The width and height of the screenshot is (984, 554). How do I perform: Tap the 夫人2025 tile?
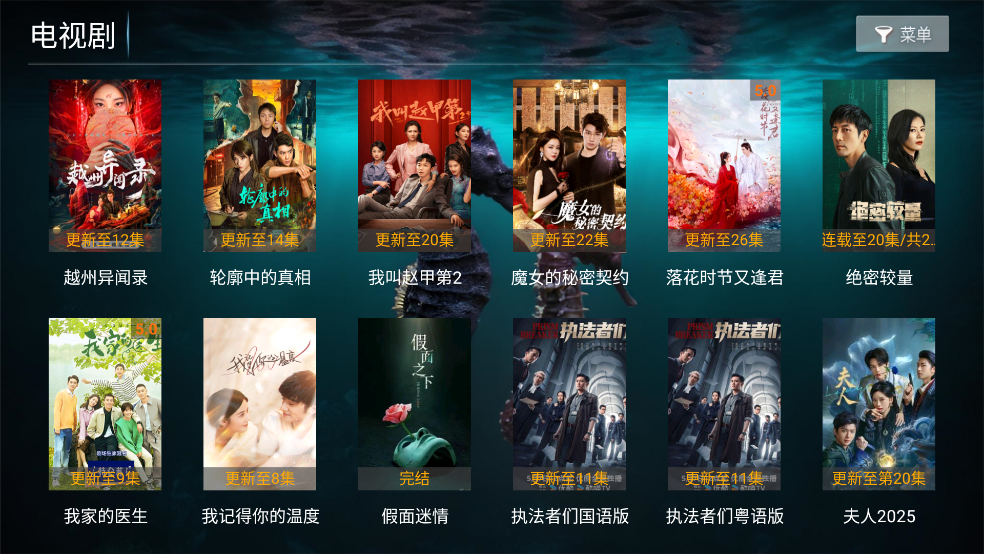click(x=879, y=404)
